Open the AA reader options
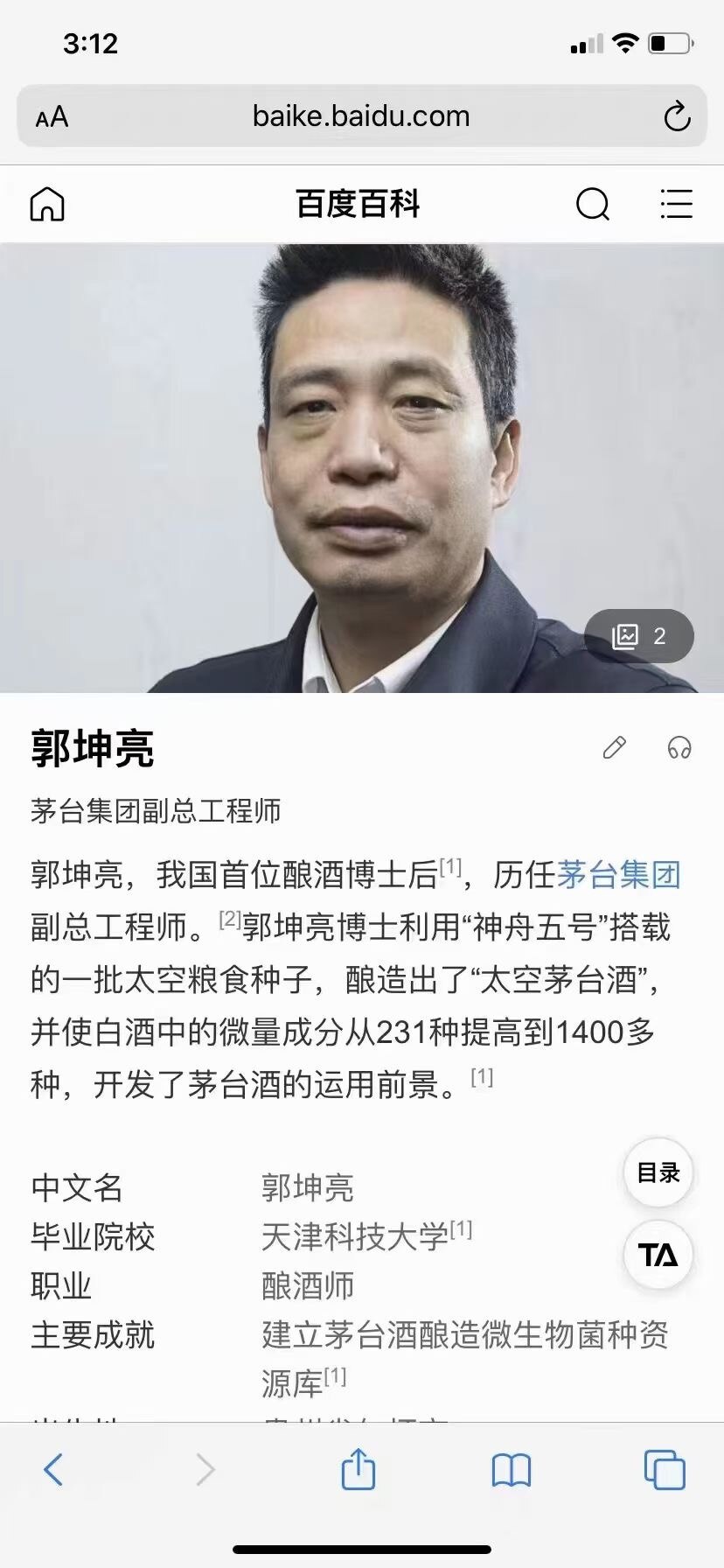This screenshot has width=724, height=1568. pos(52,116)
